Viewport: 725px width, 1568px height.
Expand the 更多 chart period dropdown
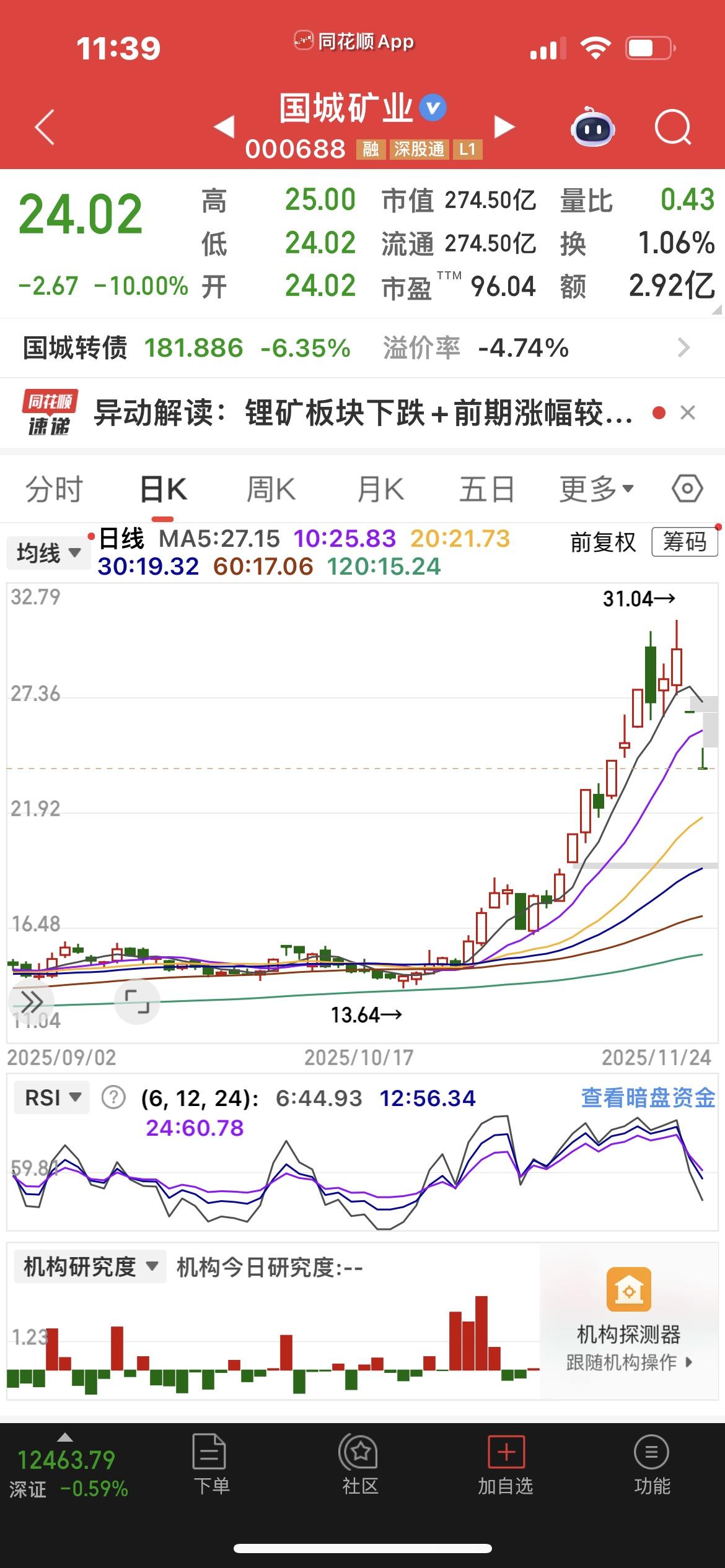pos(596,490)
